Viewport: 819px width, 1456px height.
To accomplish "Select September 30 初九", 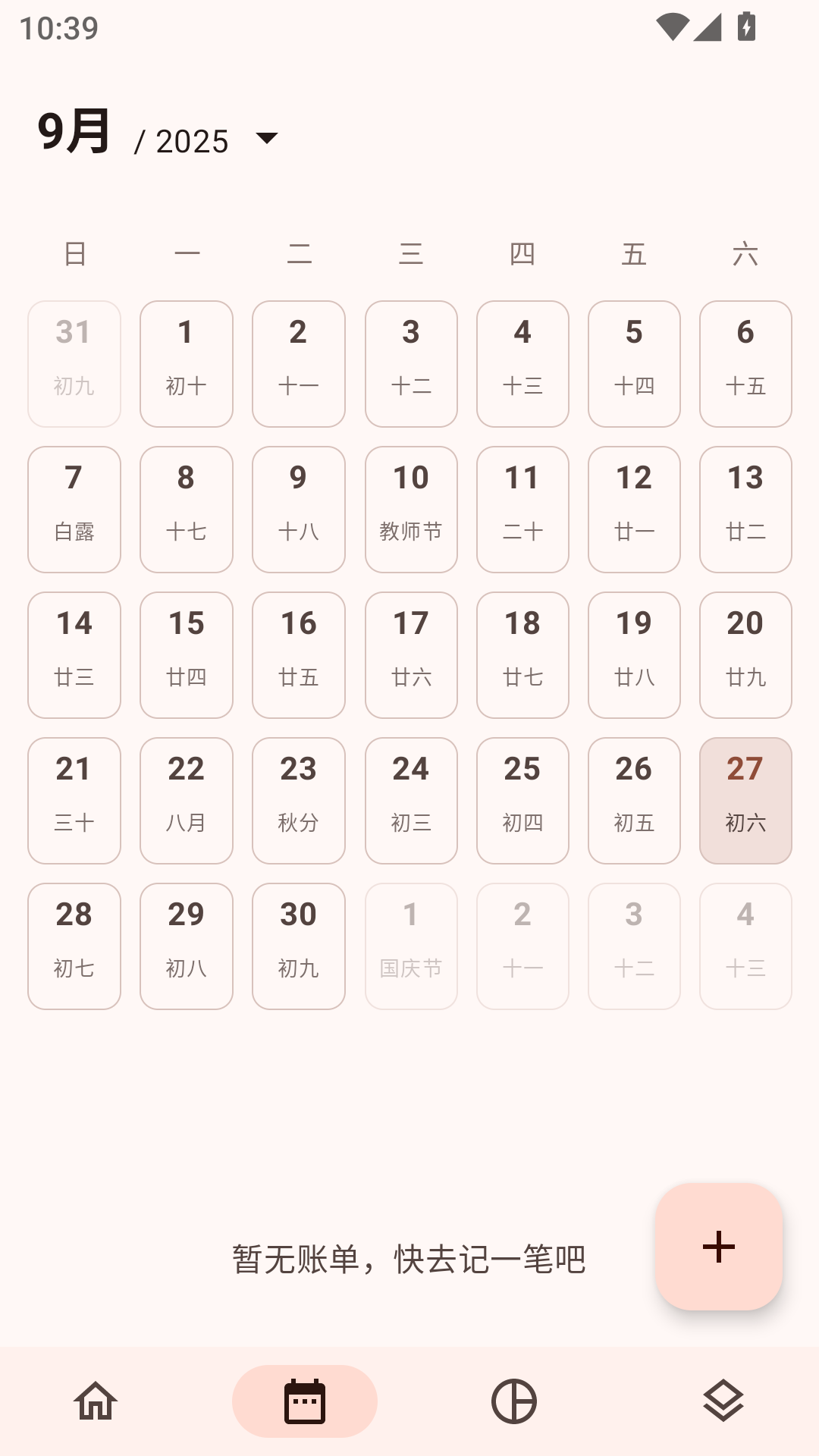I will [299, 946].
